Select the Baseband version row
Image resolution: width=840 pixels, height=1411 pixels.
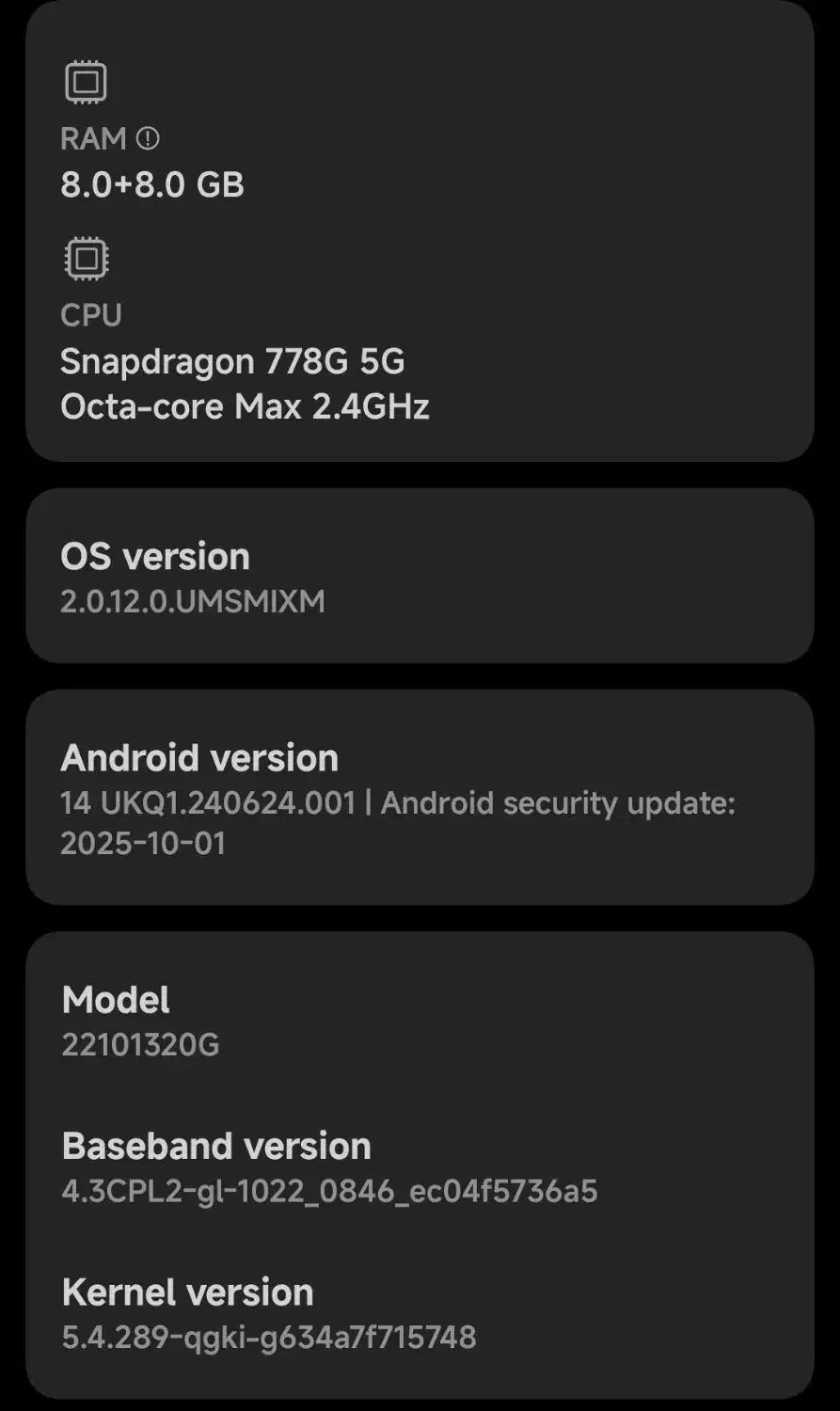pos(420,1167)
